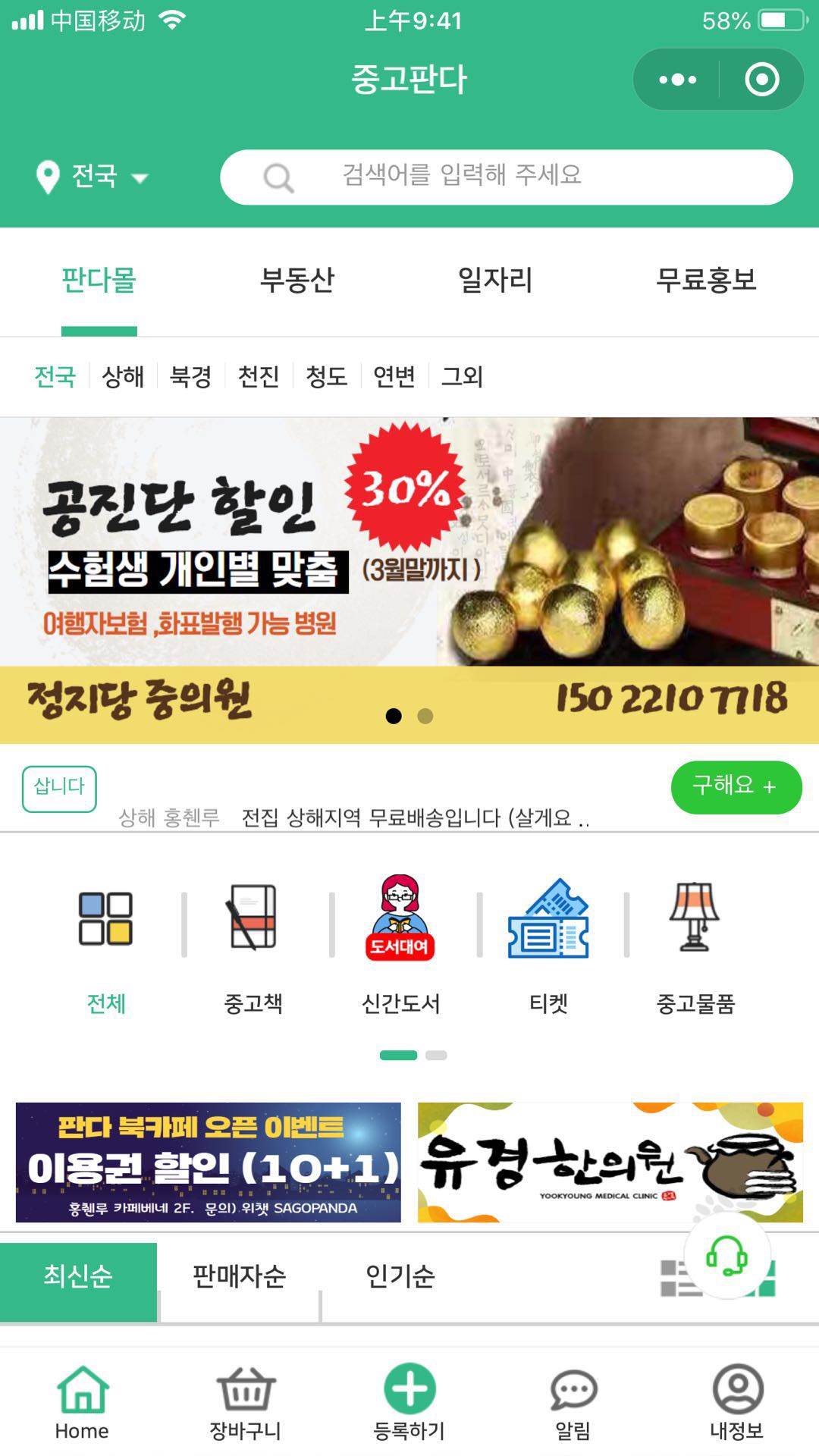This screenshot has width=819, height=1456.
Task: Sort listings by 인기순
Action: click(x=400, y=1276)
